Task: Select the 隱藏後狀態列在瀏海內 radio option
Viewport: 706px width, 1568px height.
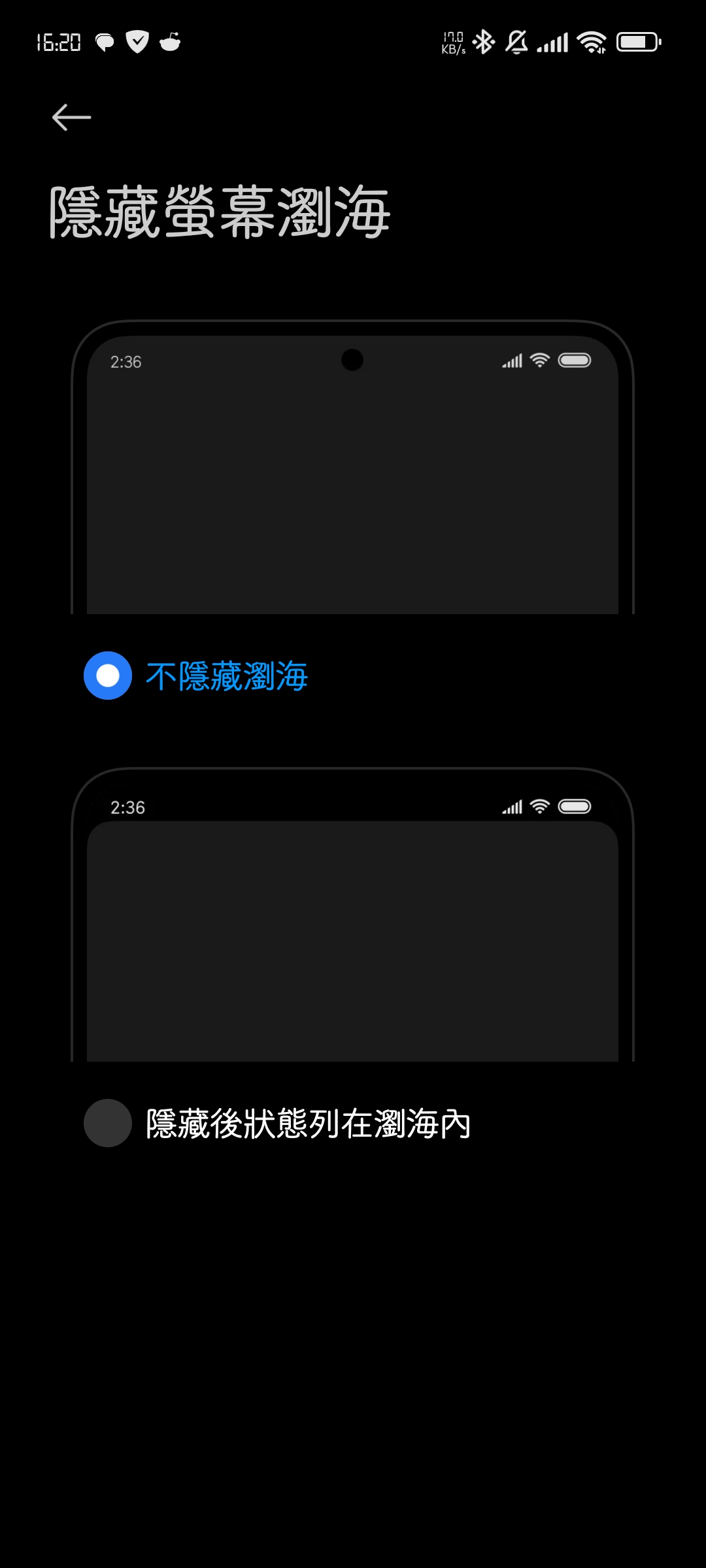Action: [x=108, y=1123]
